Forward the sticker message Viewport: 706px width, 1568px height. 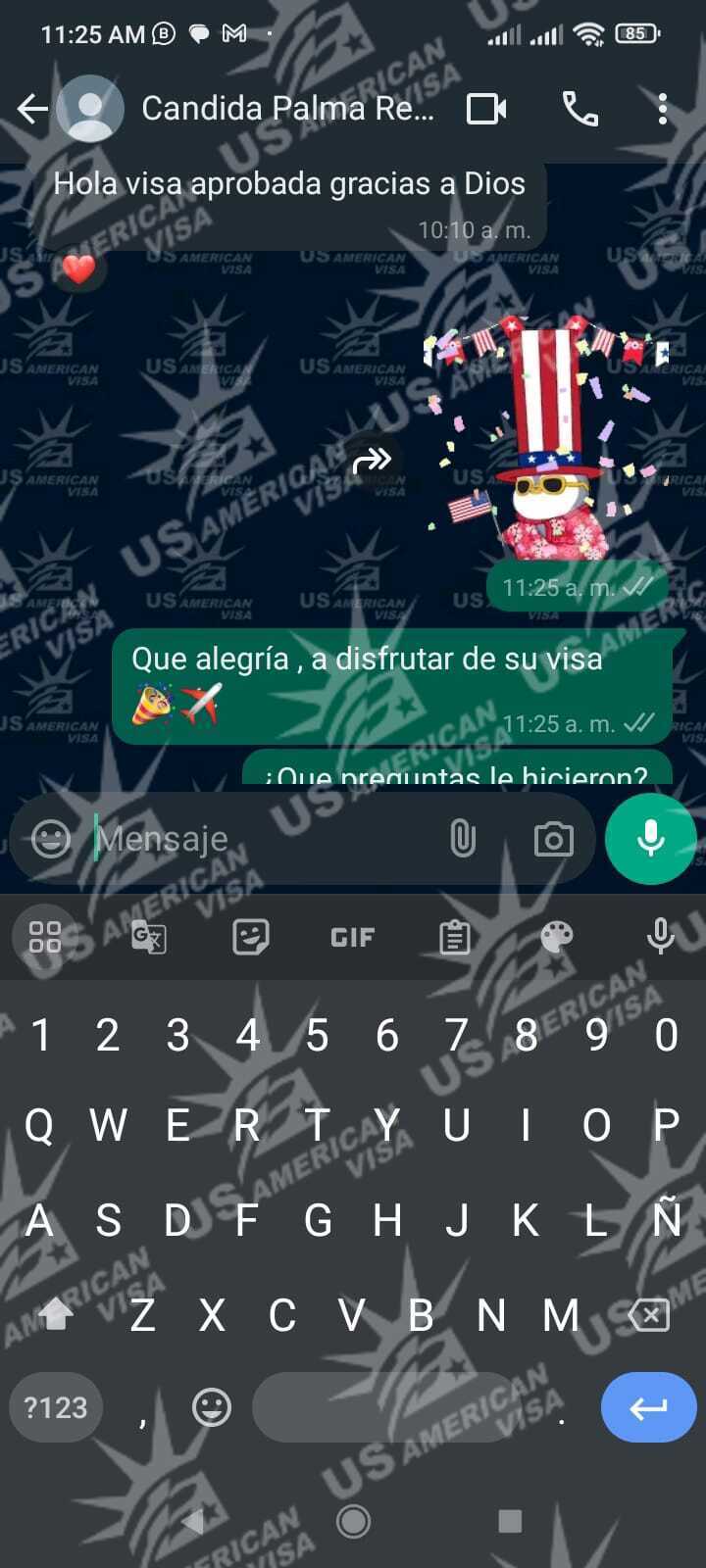tap(371, 460)
